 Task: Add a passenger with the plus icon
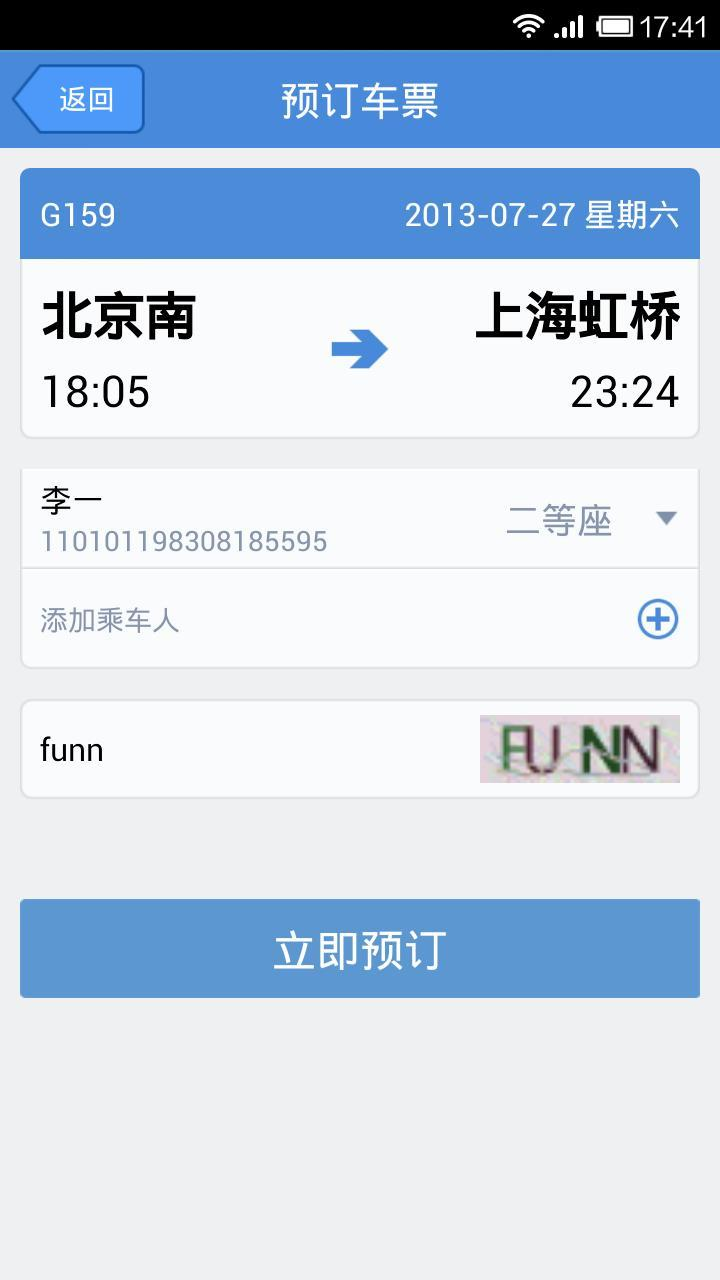point(658,619)
